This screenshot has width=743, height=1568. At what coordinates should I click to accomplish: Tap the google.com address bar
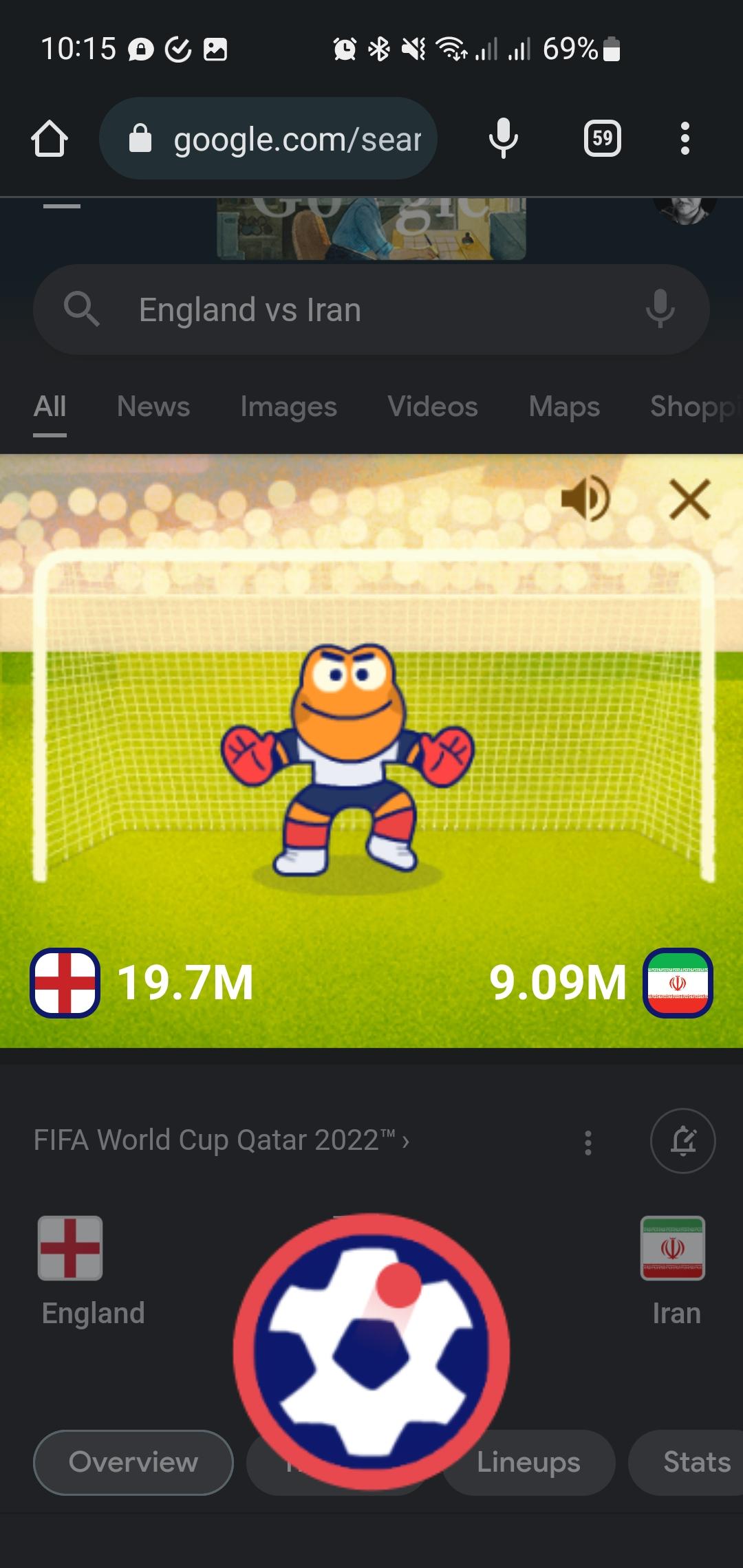pos(268,138)
